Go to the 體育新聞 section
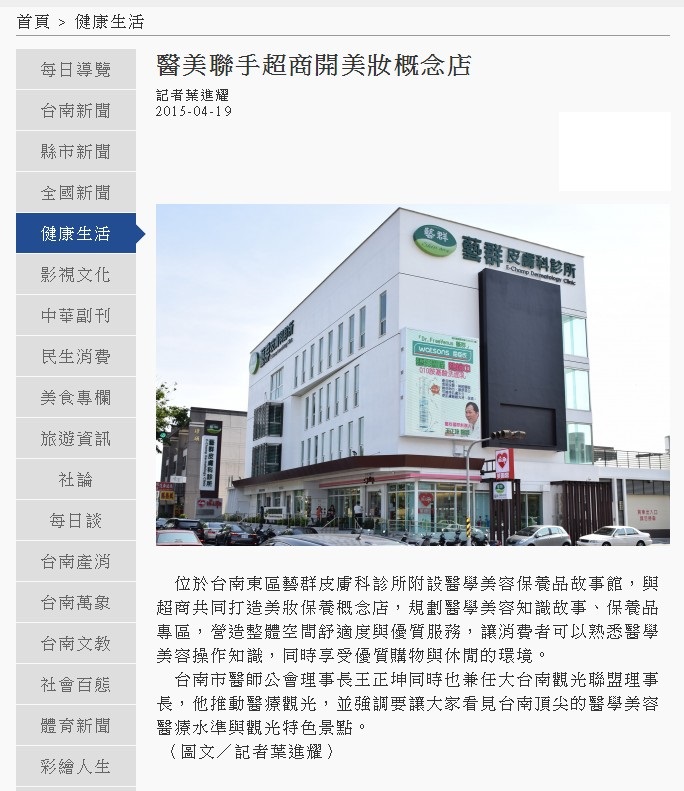This screenshot has width=684, height=791. (76, 725)
